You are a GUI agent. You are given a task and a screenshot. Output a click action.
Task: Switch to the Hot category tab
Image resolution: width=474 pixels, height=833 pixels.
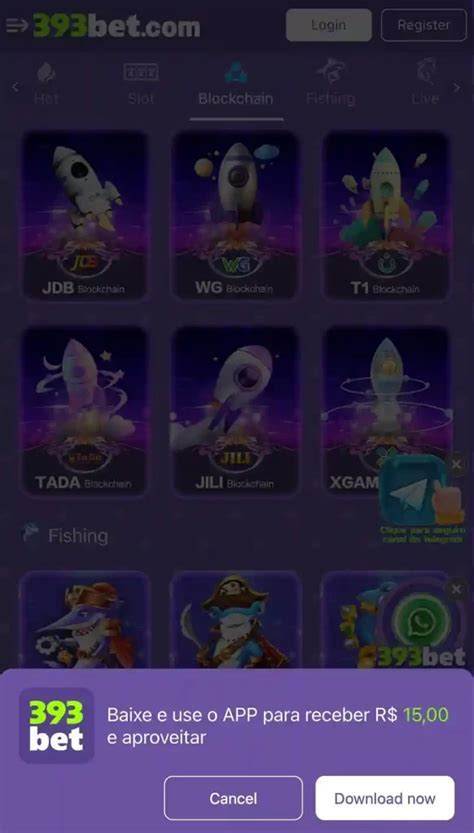click(46, 84)
